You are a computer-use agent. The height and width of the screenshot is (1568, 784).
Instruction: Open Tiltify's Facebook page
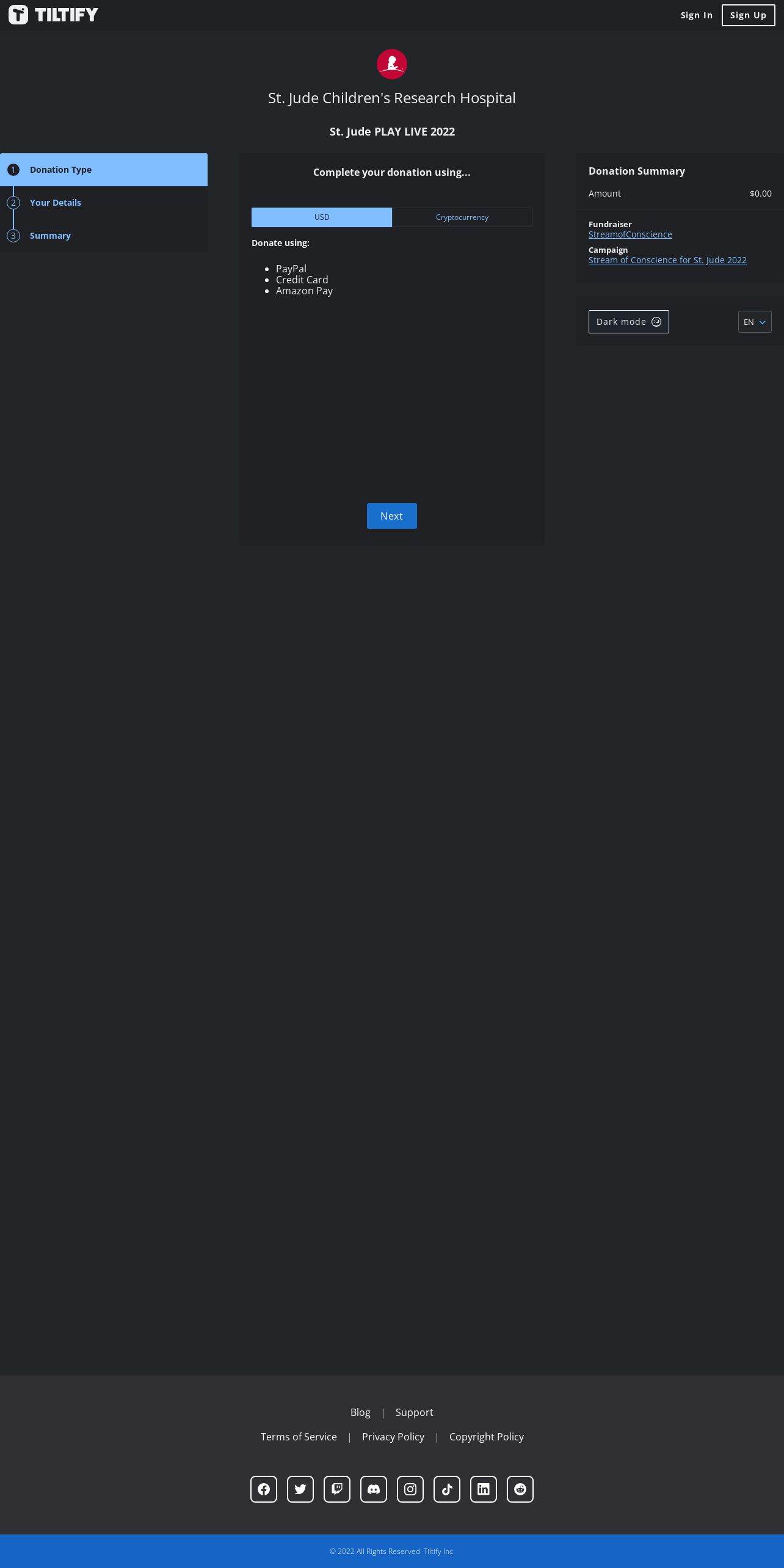264,1489
